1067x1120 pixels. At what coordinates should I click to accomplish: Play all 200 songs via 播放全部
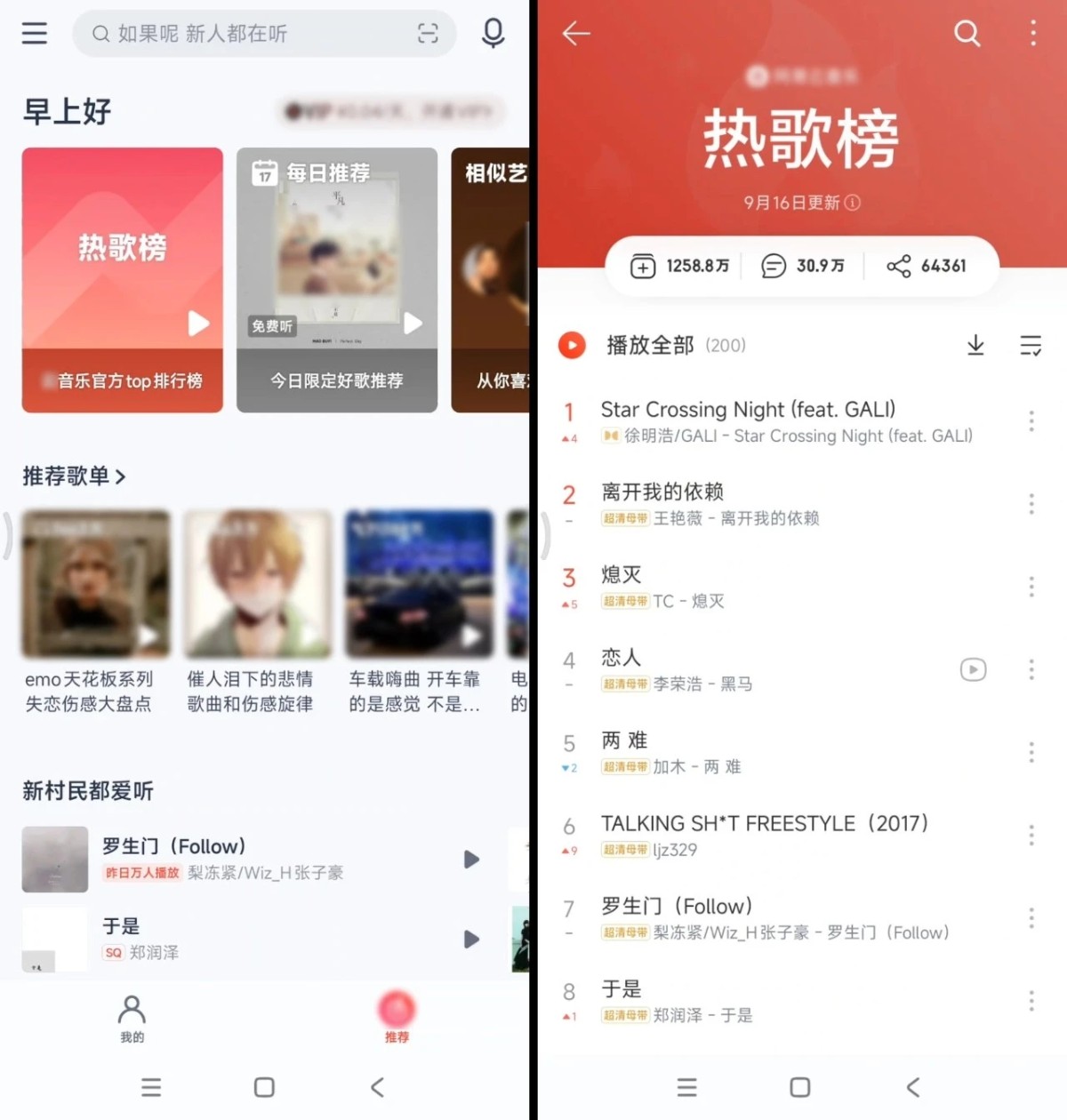[x=649, y=345]
